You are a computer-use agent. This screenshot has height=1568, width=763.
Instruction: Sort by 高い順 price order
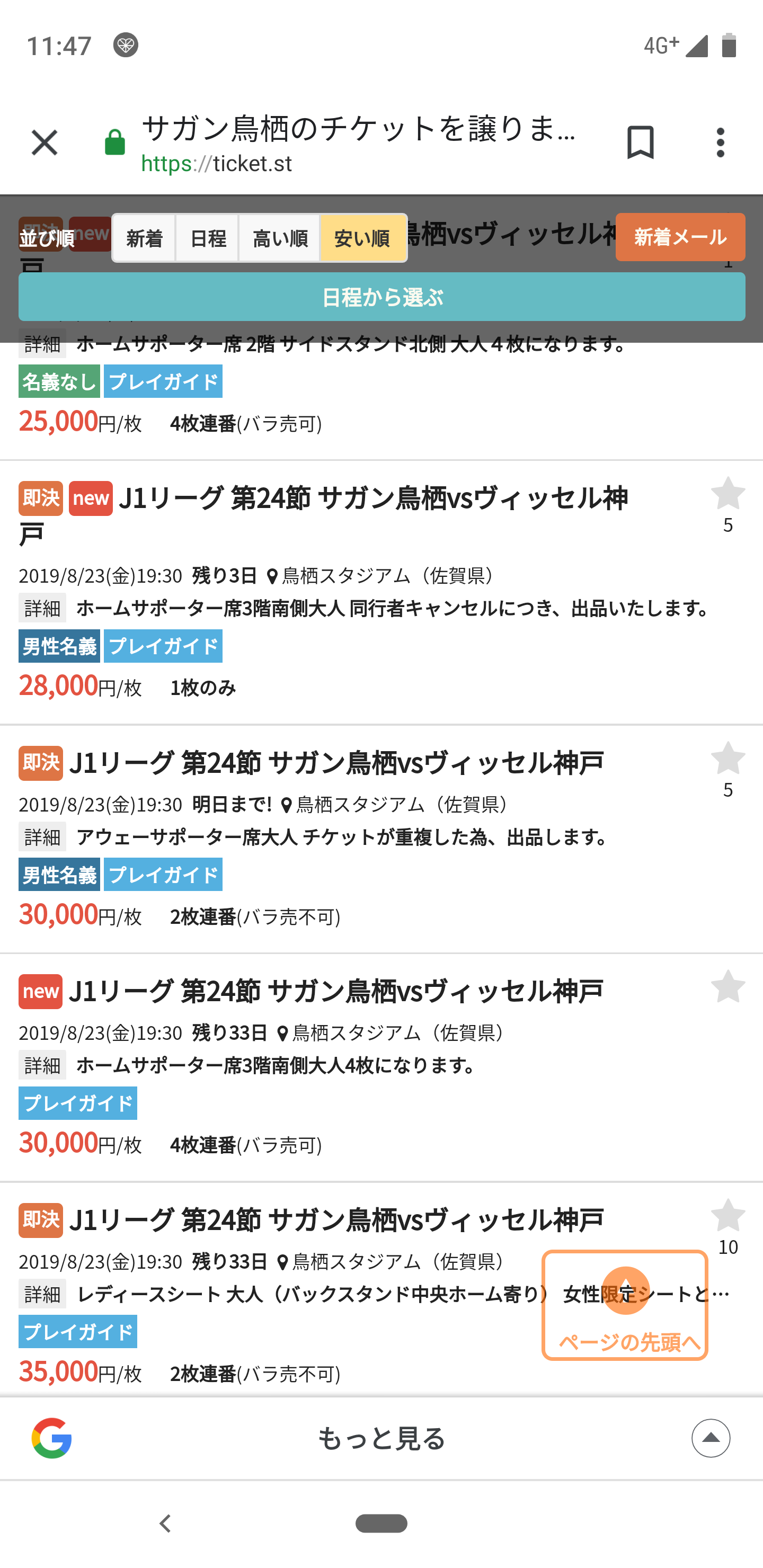280,238
